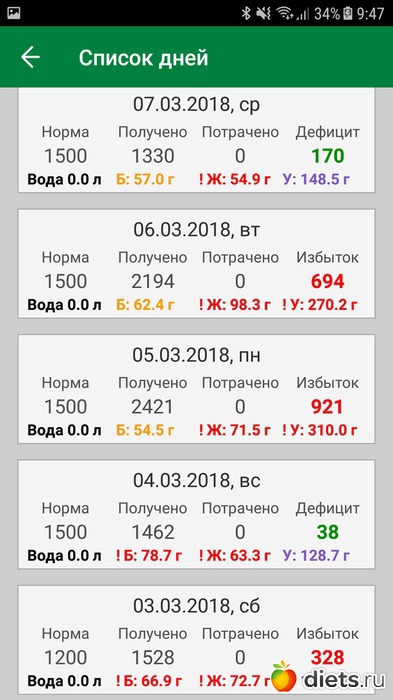Image resolution: width=393 pixels, height=700 pixels.
Task: Open the 03.03.2018 day entry
Action: coord(196,640)
